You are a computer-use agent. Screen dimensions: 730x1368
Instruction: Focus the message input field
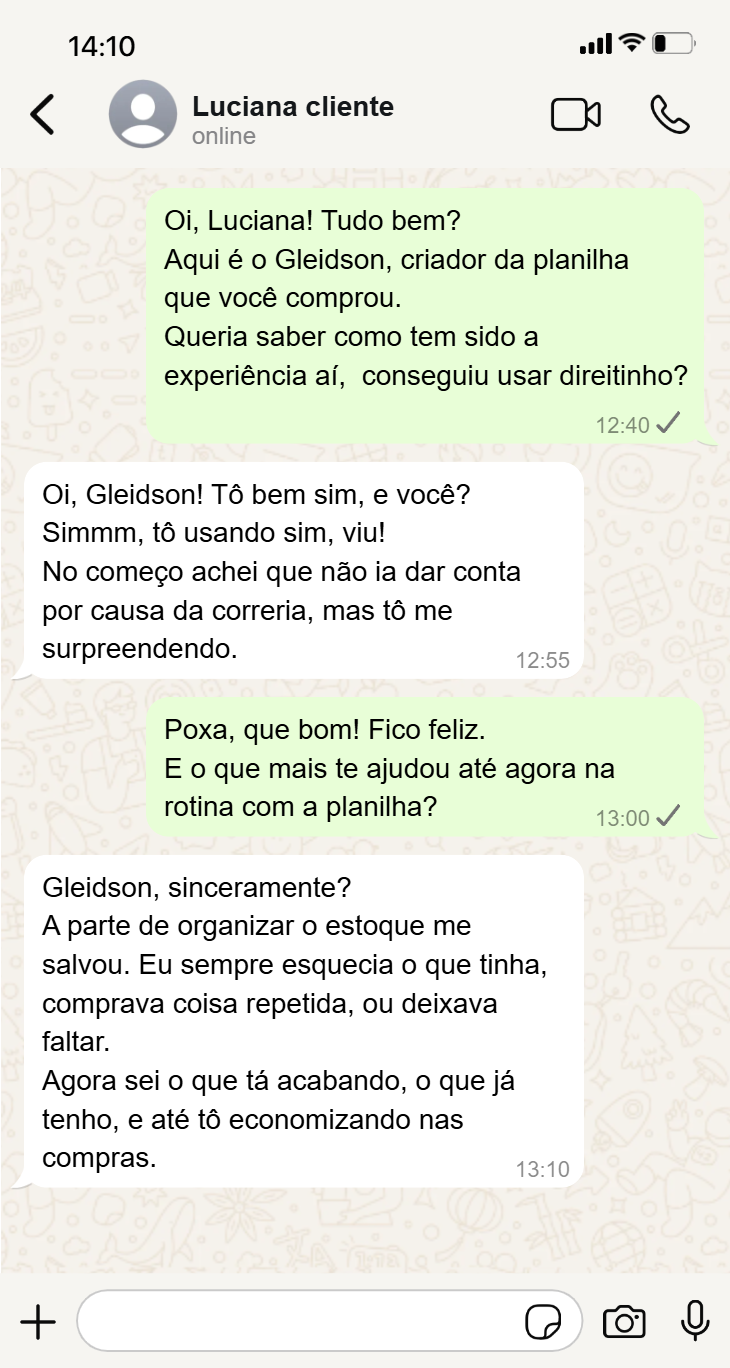point(300,1322)
